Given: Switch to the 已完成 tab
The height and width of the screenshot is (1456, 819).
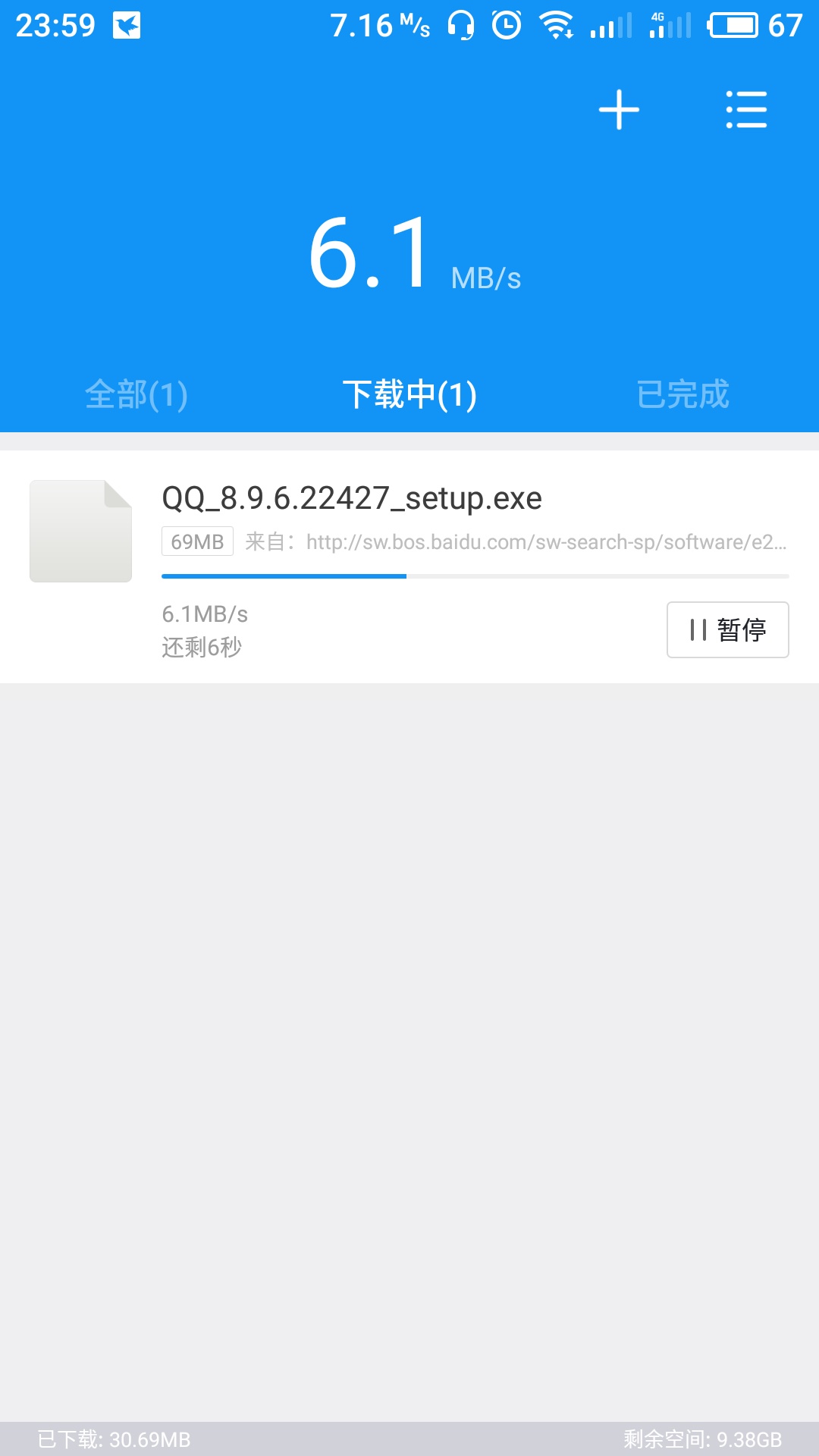Looking at the screenshot, I should click(682, 394).
